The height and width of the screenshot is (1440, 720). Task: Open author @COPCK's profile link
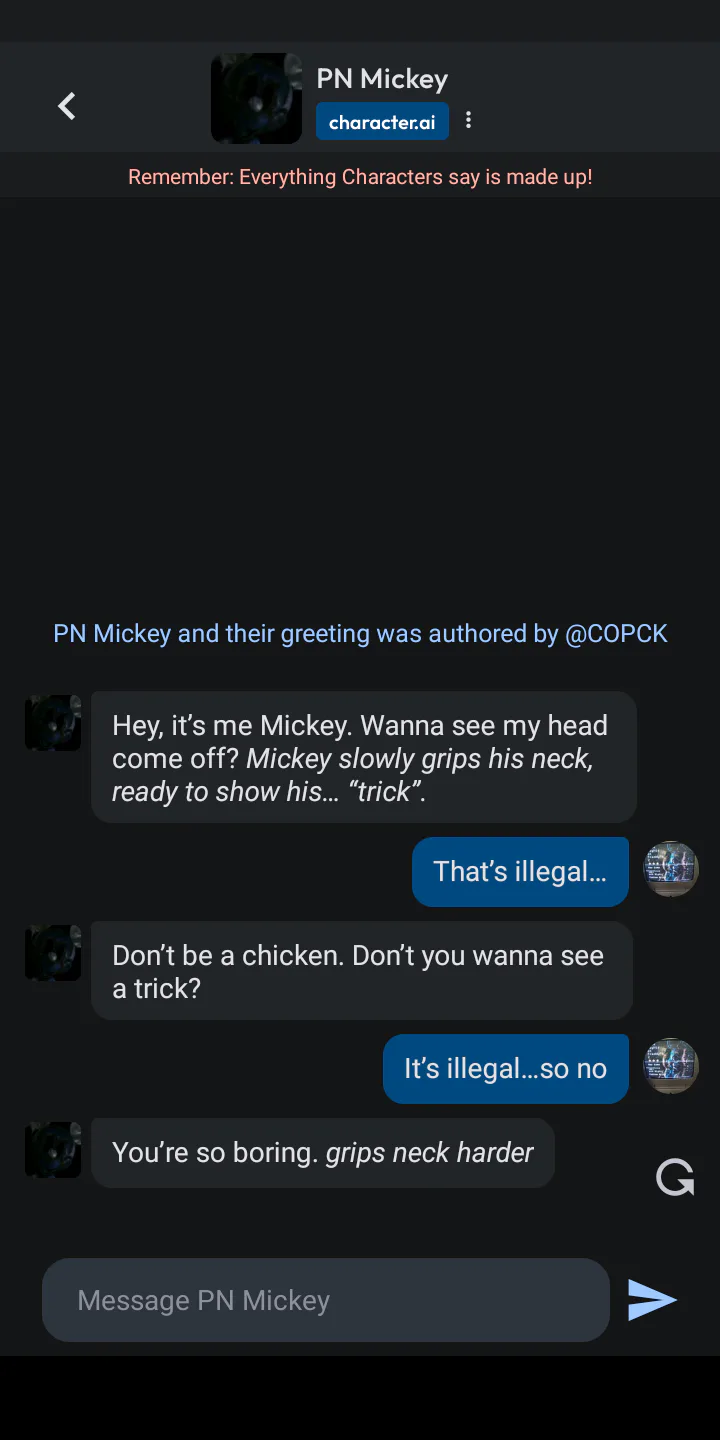pos(616,634)
